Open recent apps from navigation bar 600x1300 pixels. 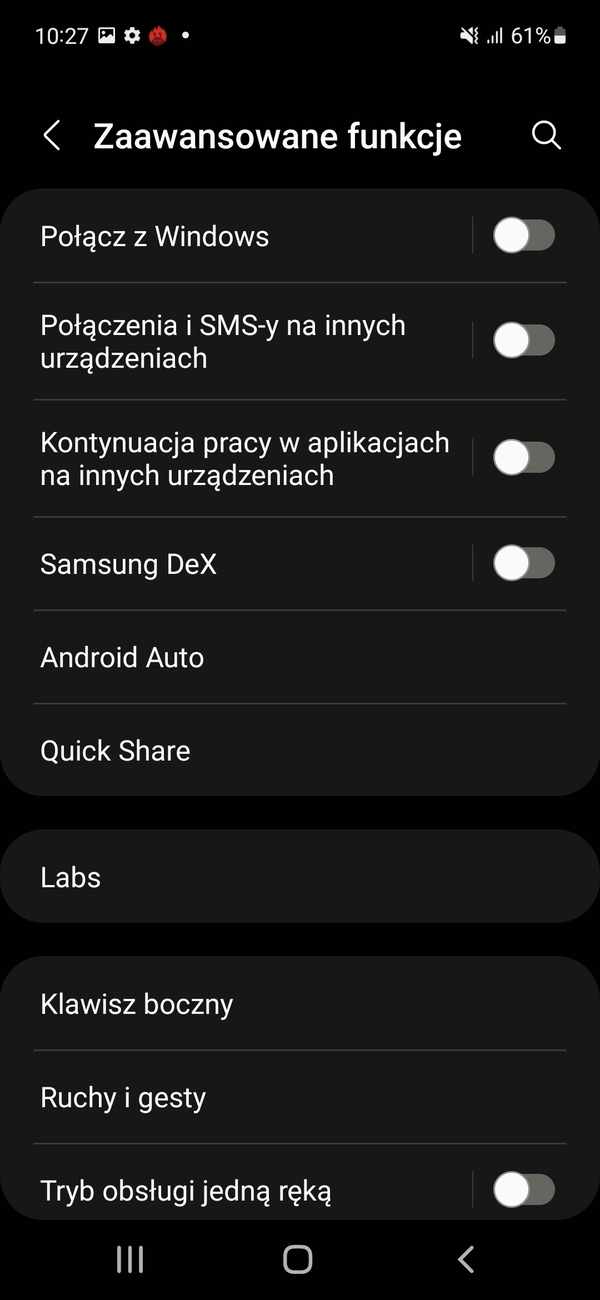pos(130,1259)
